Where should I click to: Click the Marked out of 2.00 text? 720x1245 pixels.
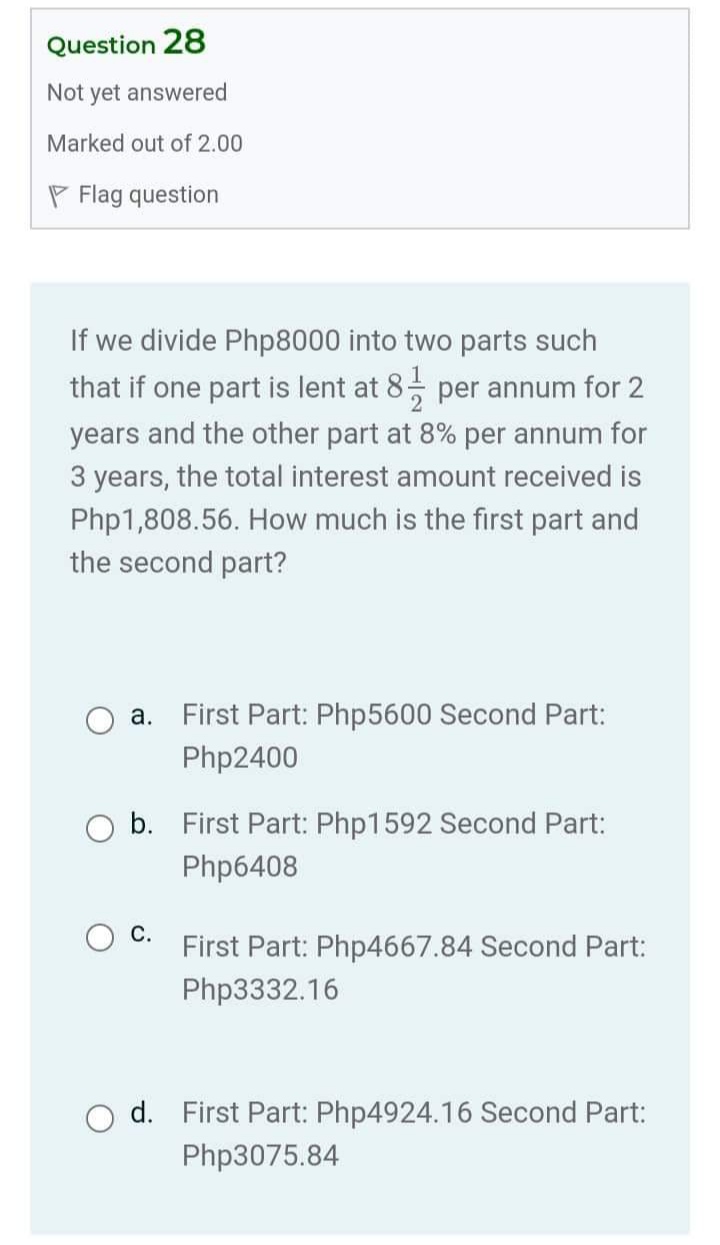coord(143,143)
